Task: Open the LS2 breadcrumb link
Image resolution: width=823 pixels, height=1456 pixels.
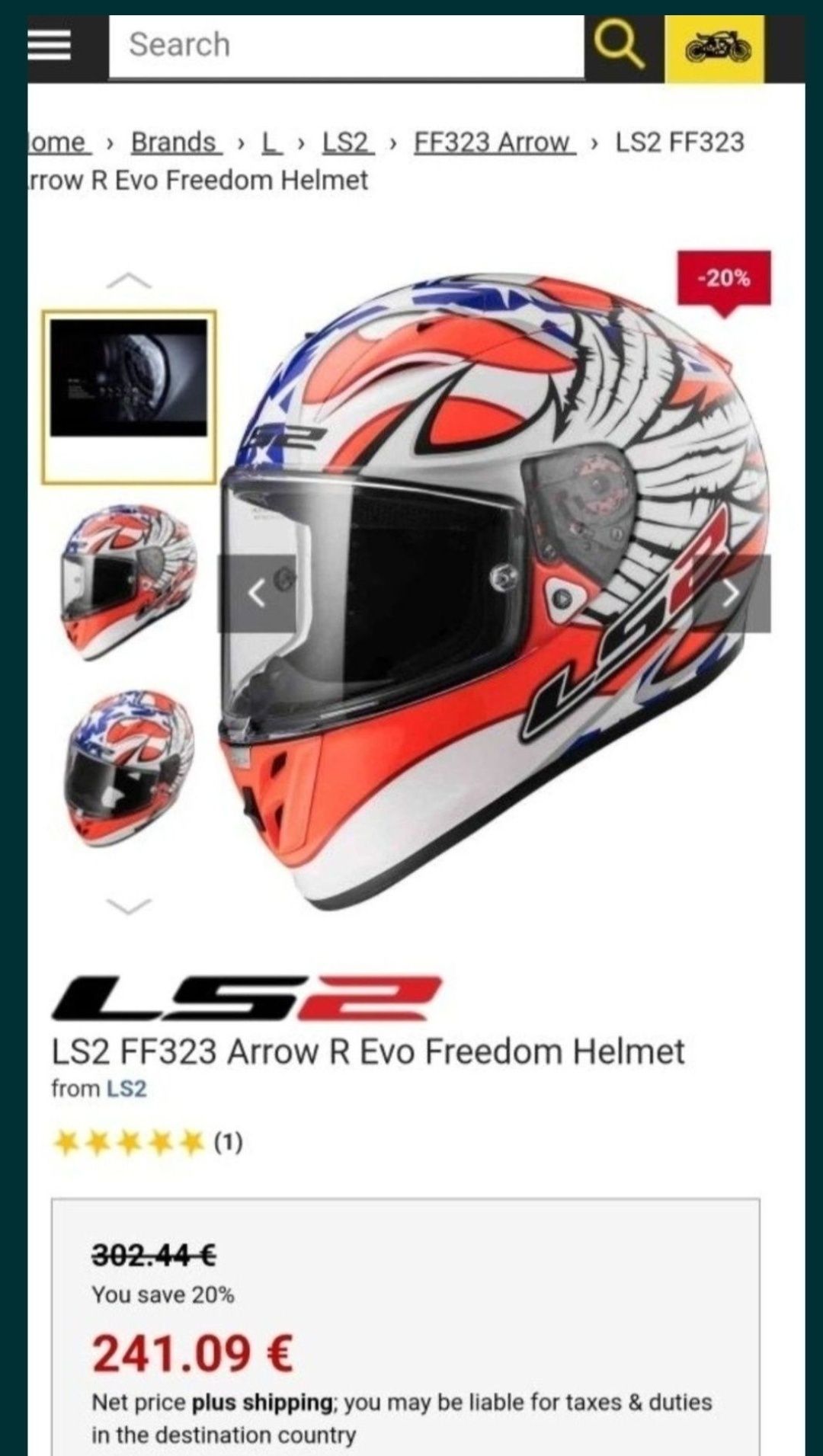Action: pos(347,142)
